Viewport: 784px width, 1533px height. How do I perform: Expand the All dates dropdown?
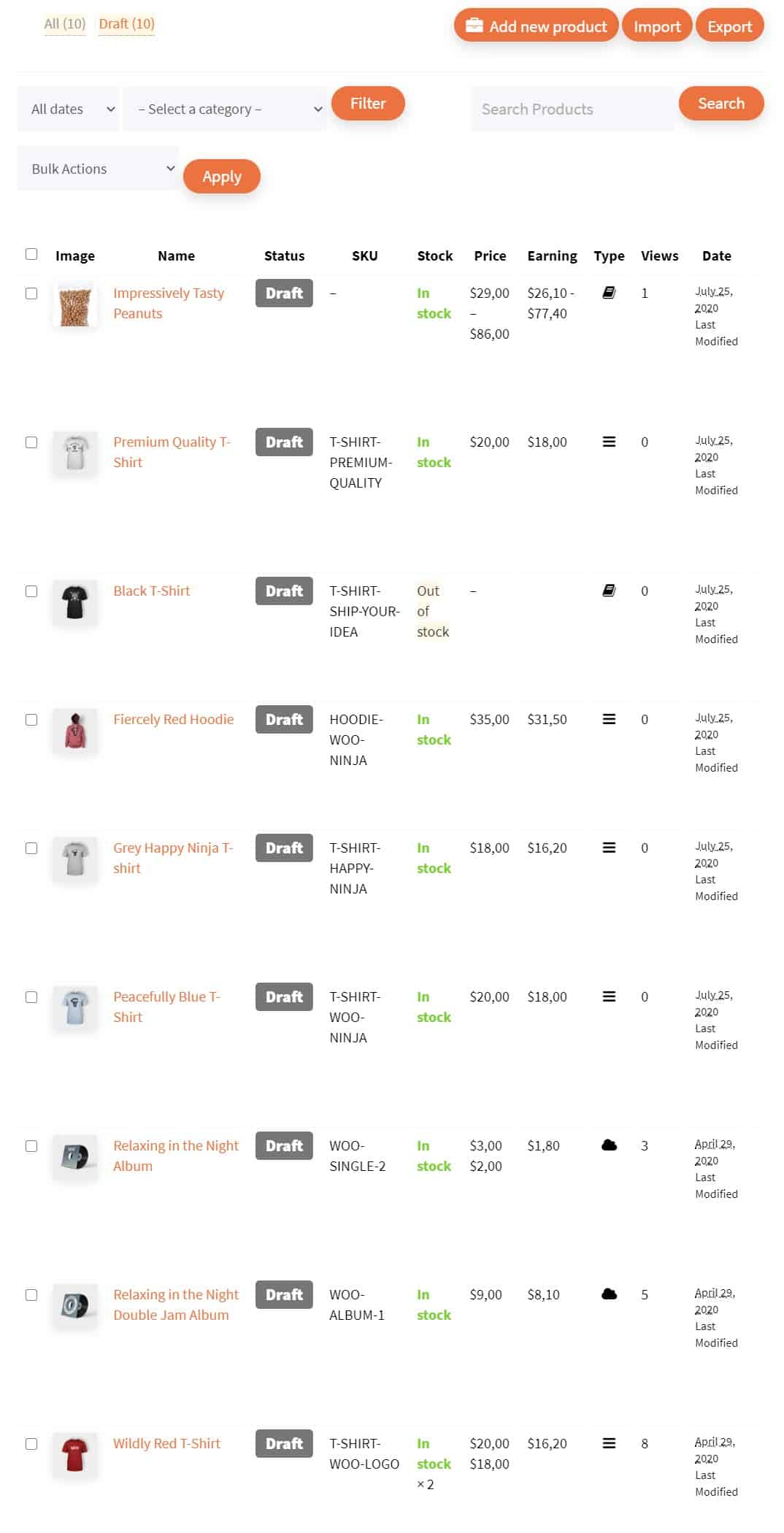(x=68, y=109)
